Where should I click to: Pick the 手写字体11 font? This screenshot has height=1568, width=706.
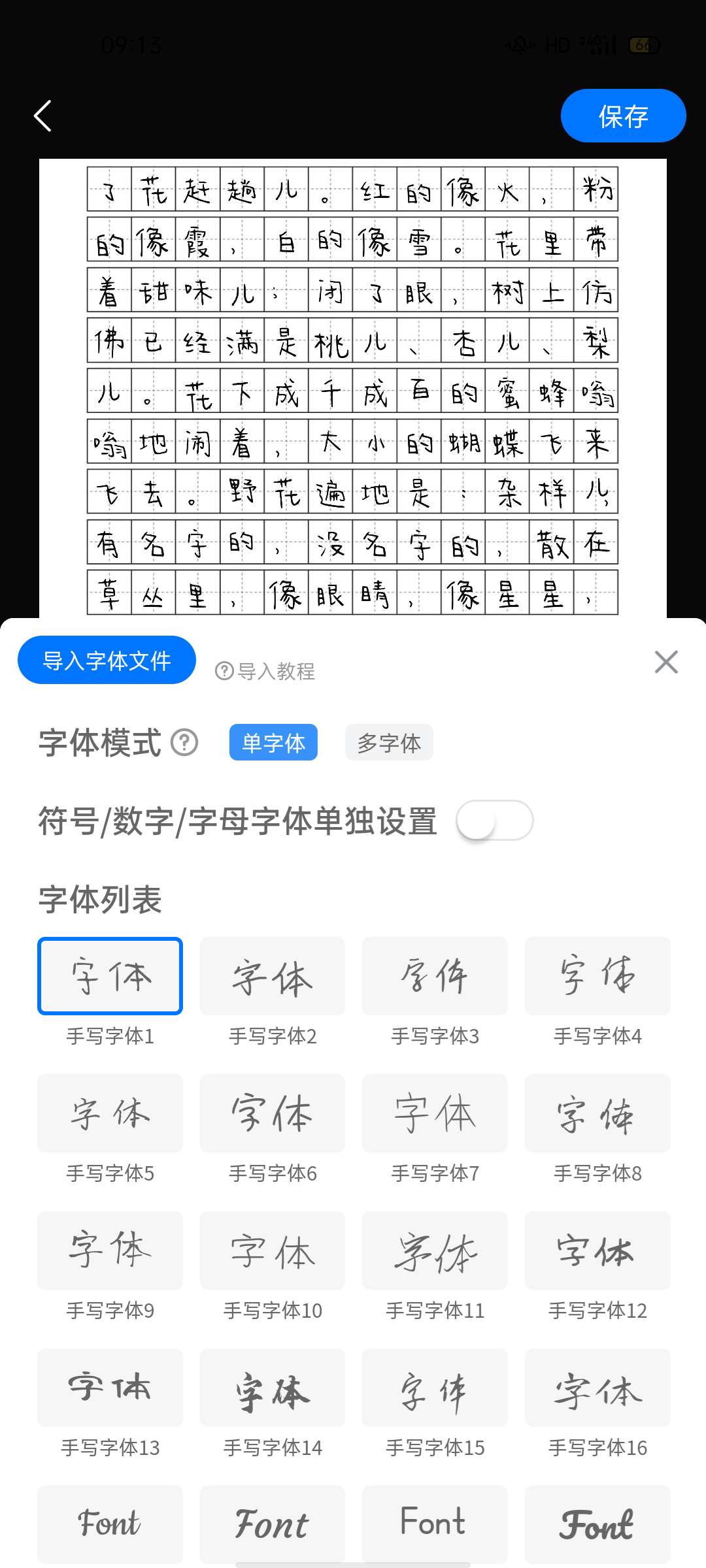click(x=435, y=1250)
